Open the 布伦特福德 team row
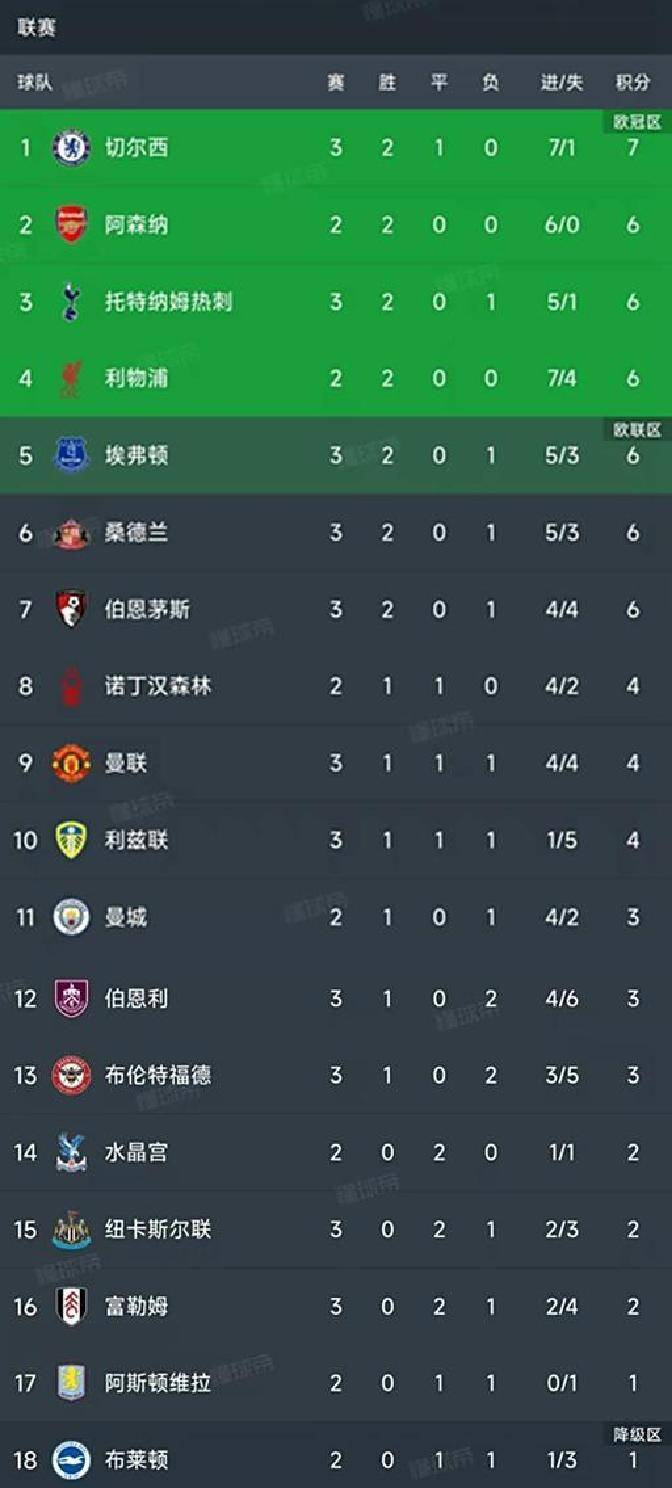Image resolution: width=672 pixels, height=1488 pixels. pyautogui.click(x=158, y=1075)
